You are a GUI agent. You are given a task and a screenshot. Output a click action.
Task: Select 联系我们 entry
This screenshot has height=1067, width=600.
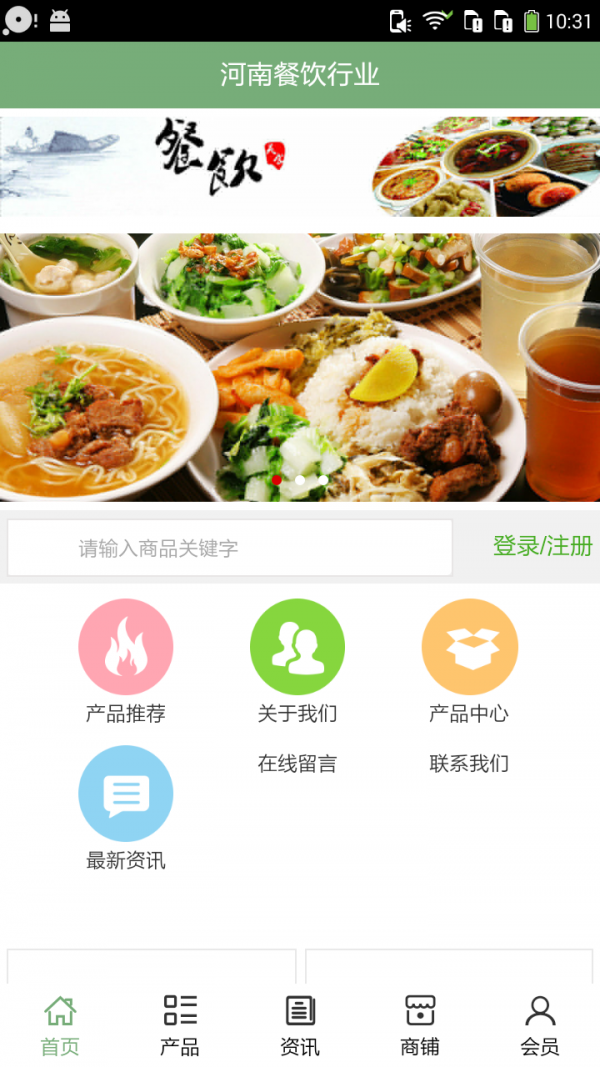469,764
